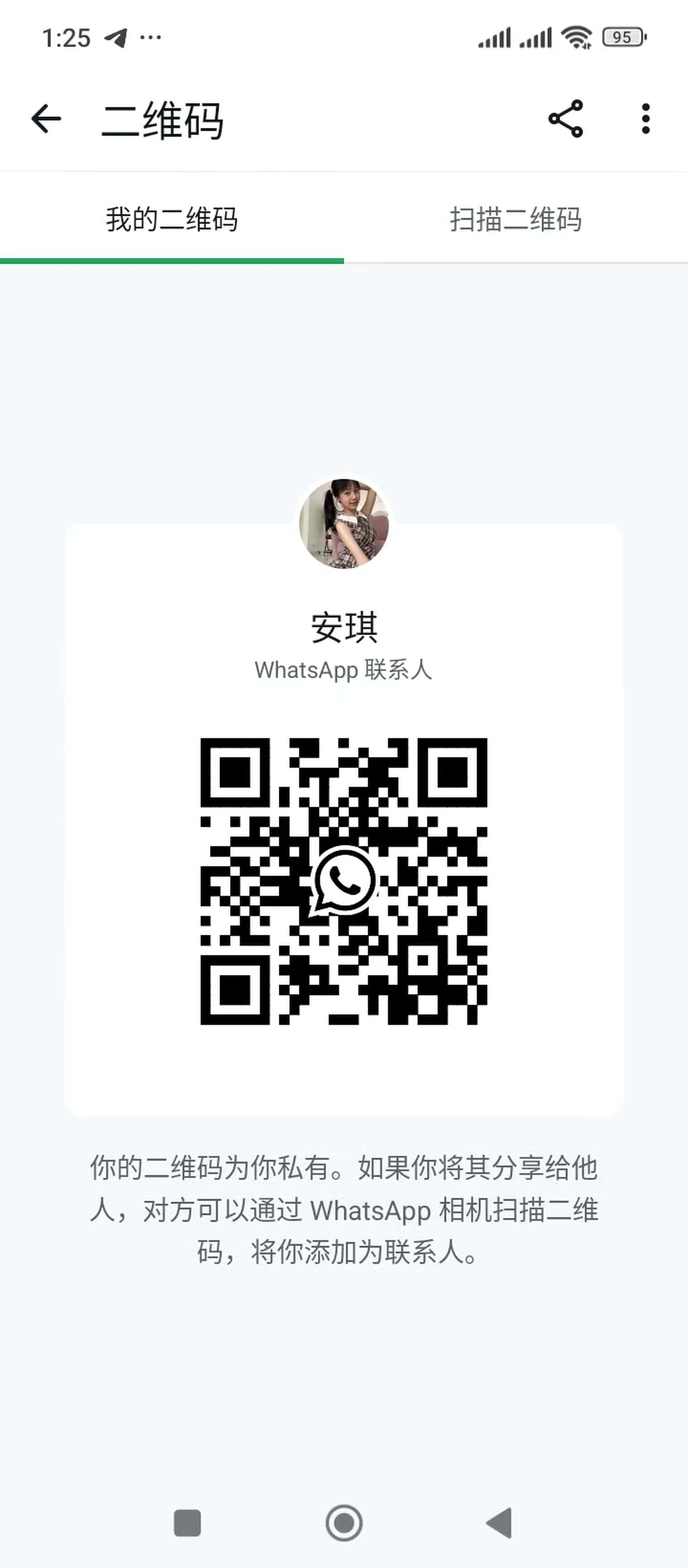Image resolution: width=688 pixels, height=1568 pixels.
Task: Share my QR code
Action: click(x=566, y=119)
